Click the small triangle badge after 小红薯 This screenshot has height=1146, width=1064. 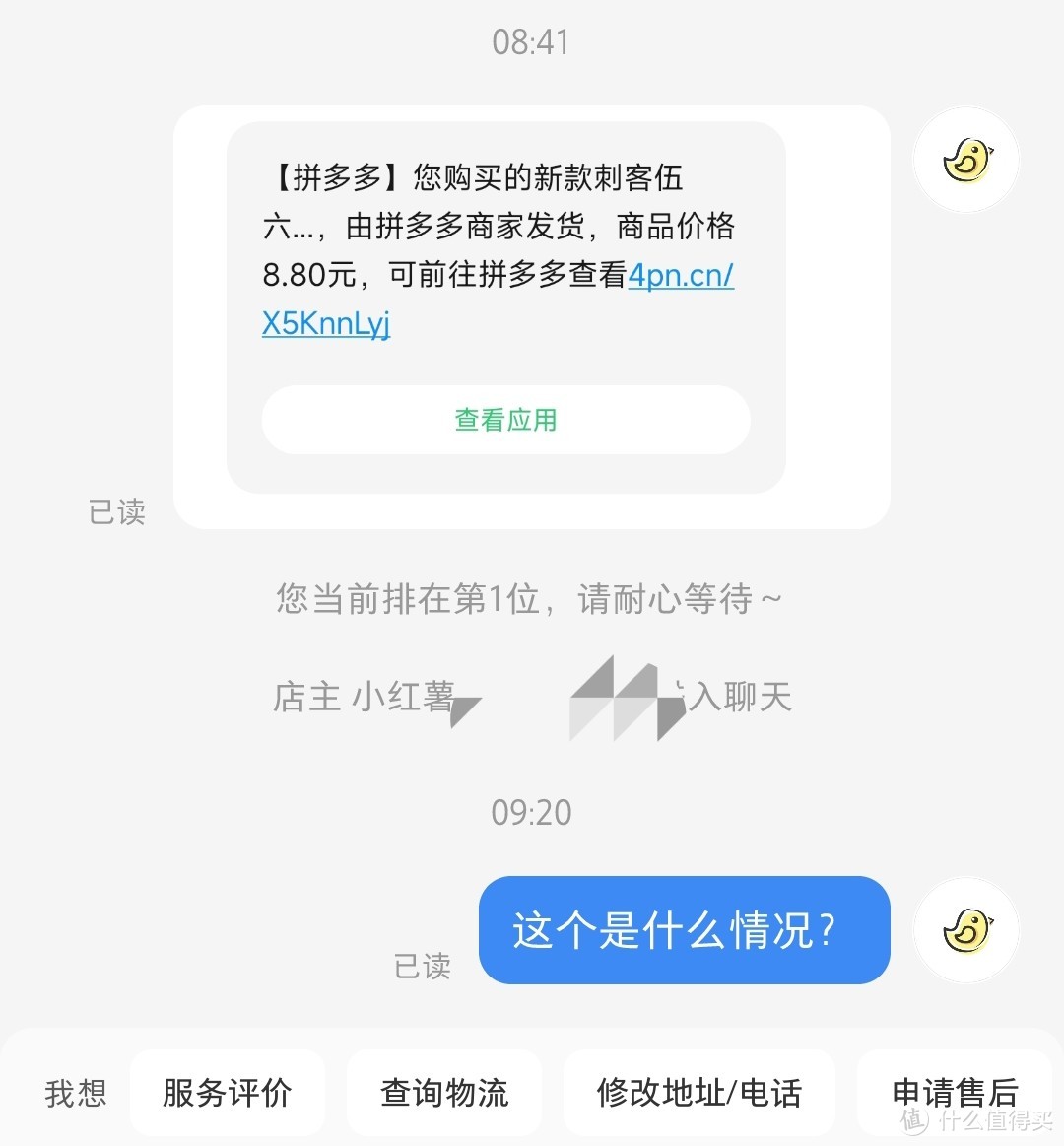click(464, 711)
